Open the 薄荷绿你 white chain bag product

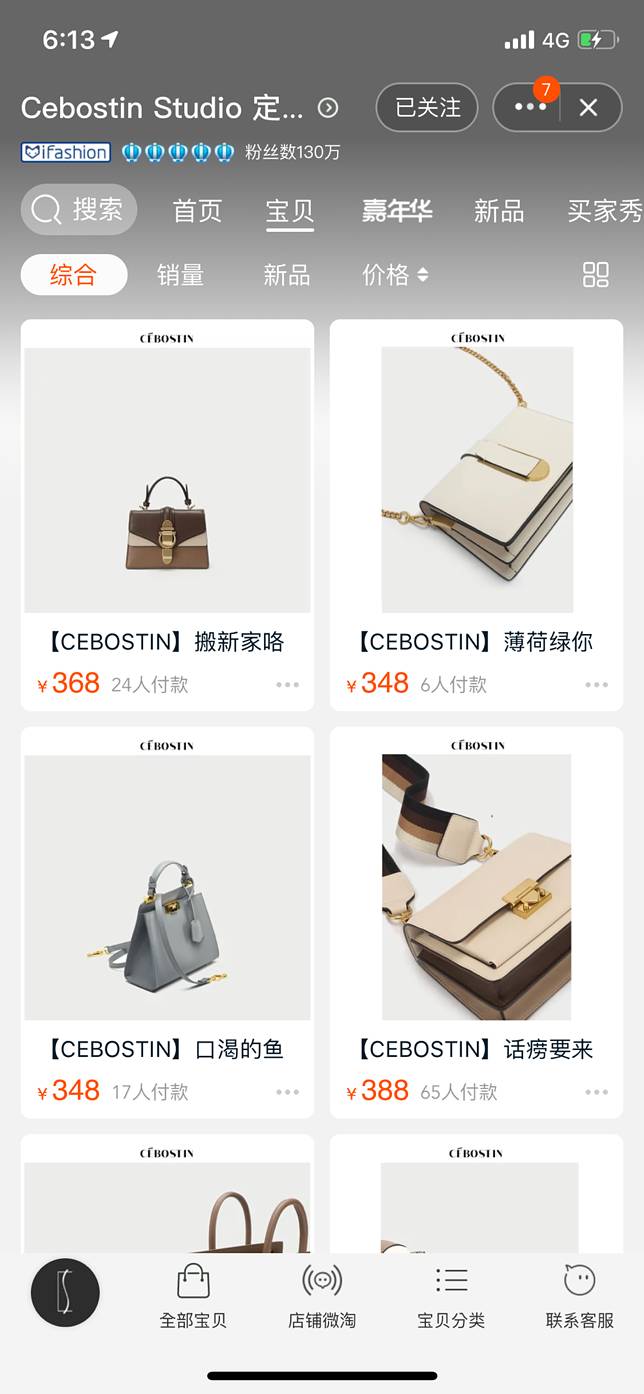(476, 480)
